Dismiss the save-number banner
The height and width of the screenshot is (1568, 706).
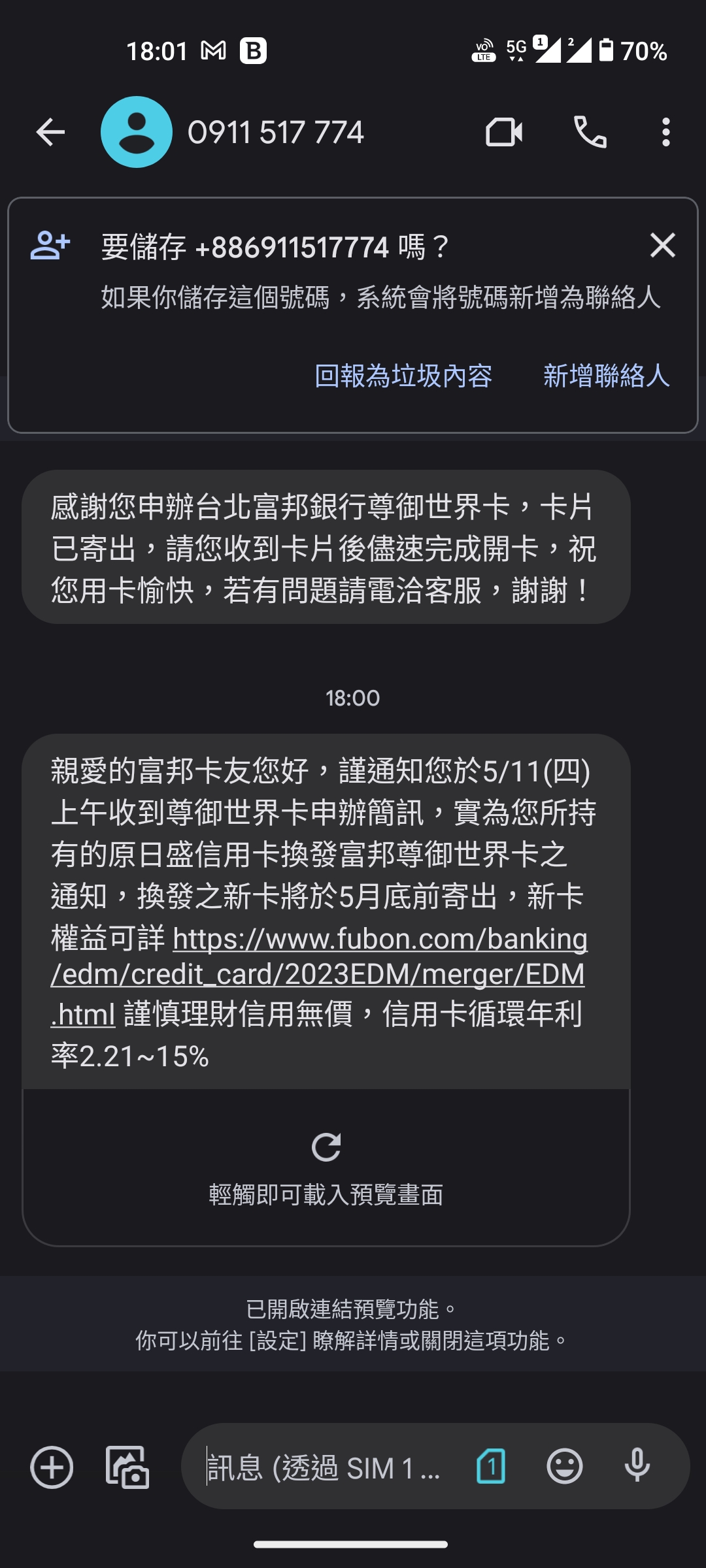[x=662, y=246]
